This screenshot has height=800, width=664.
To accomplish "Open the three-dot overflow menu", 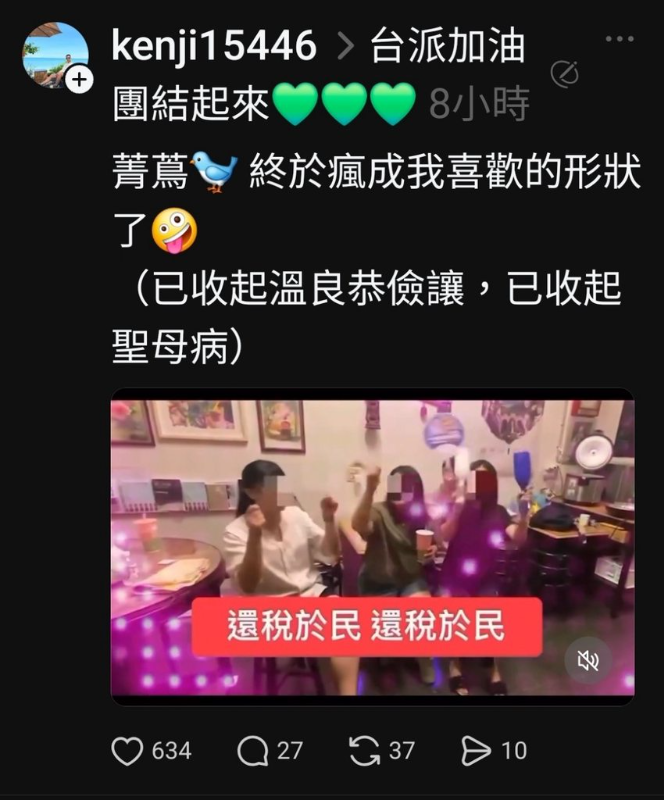I will pyautogui.click(x=620, y=40).
